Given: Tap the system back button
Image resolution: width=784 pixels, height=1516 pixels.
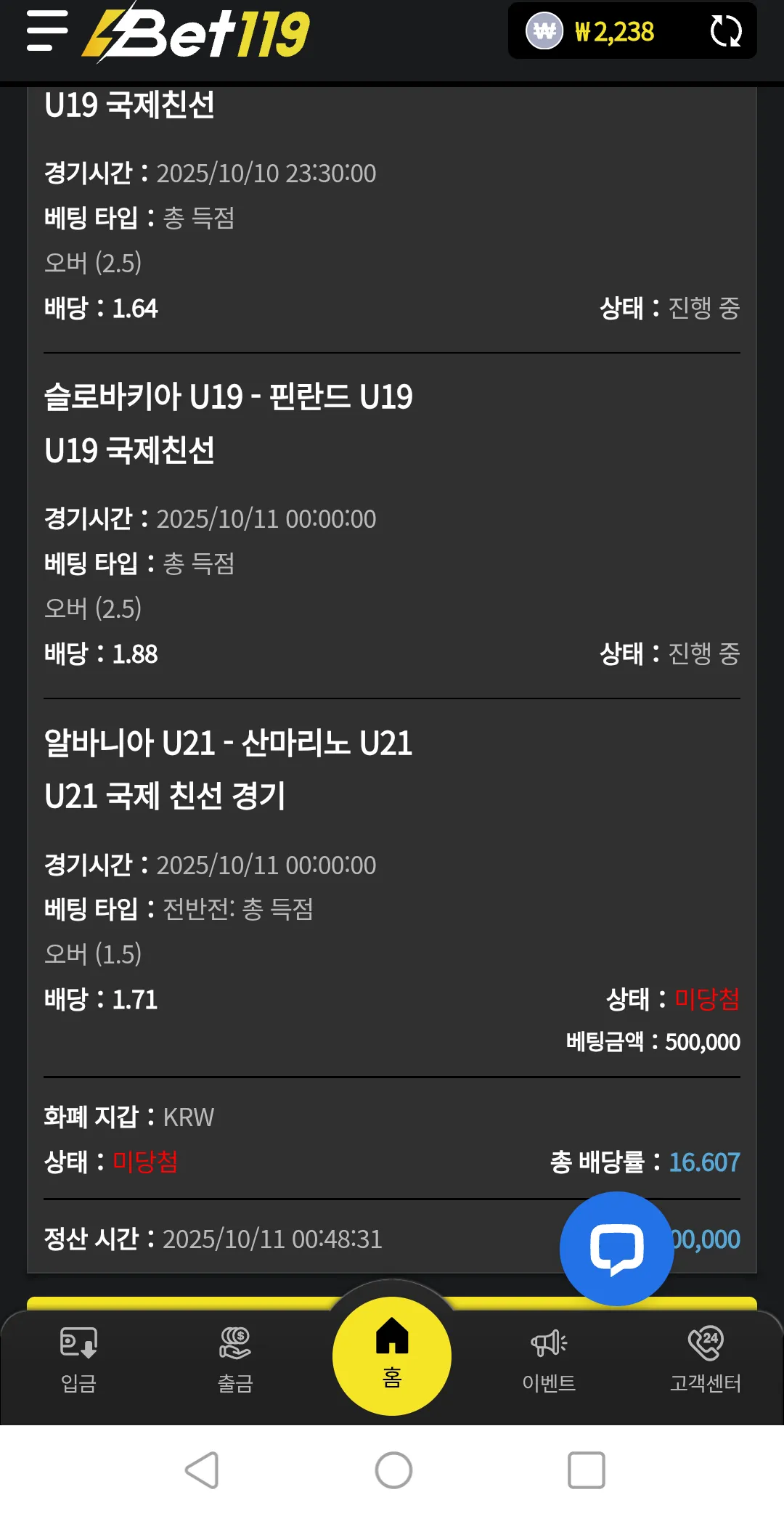Looking at the screenshot, I should (x=202, y=1470).
